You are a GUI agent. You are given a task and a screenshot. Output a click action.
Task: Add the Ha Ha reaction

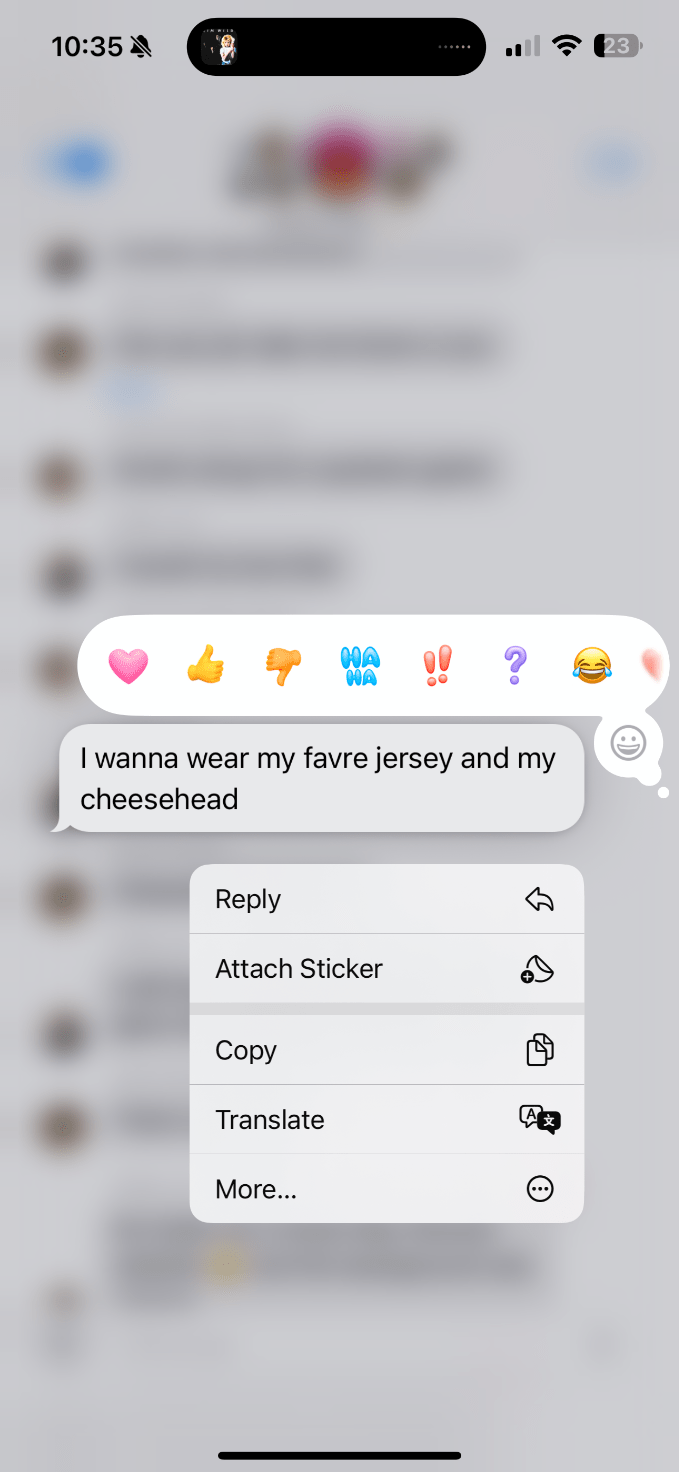coord(360,665)
